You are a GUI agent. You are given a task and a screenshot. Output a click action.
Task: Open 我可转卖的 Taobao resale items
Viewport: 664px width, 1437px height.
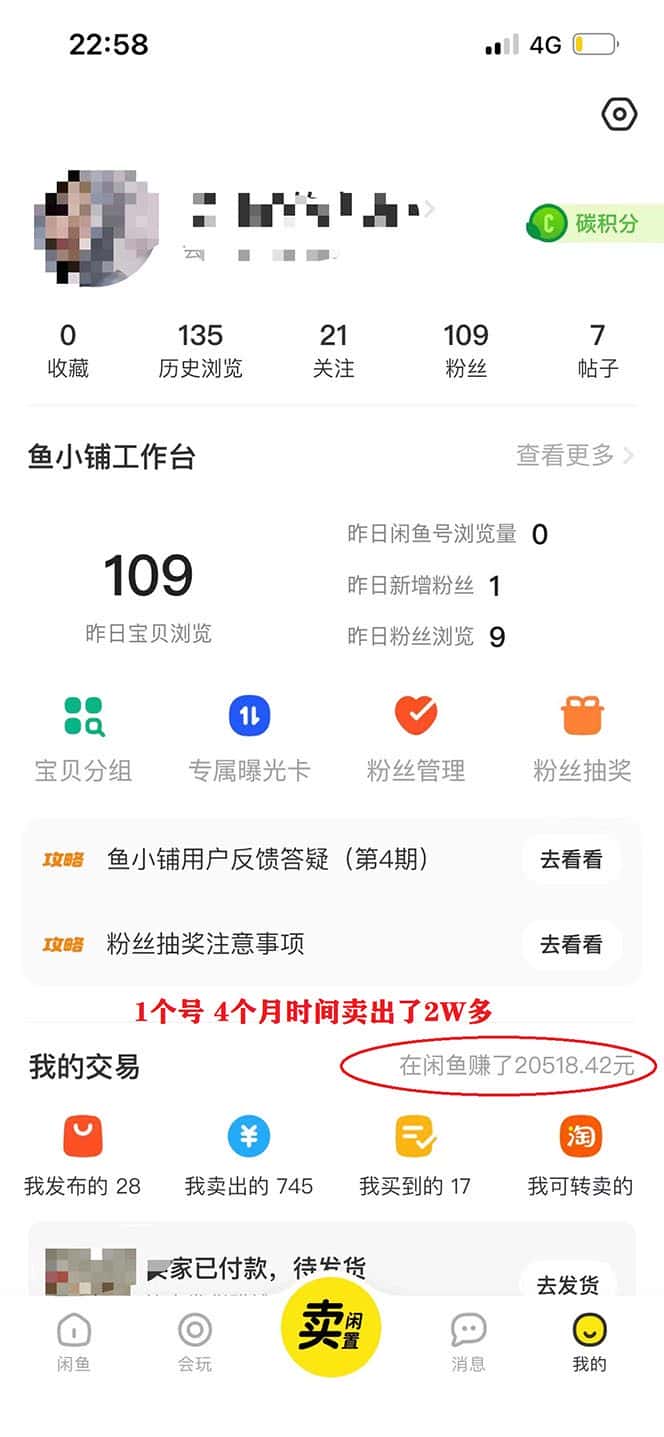point(580,1155)
